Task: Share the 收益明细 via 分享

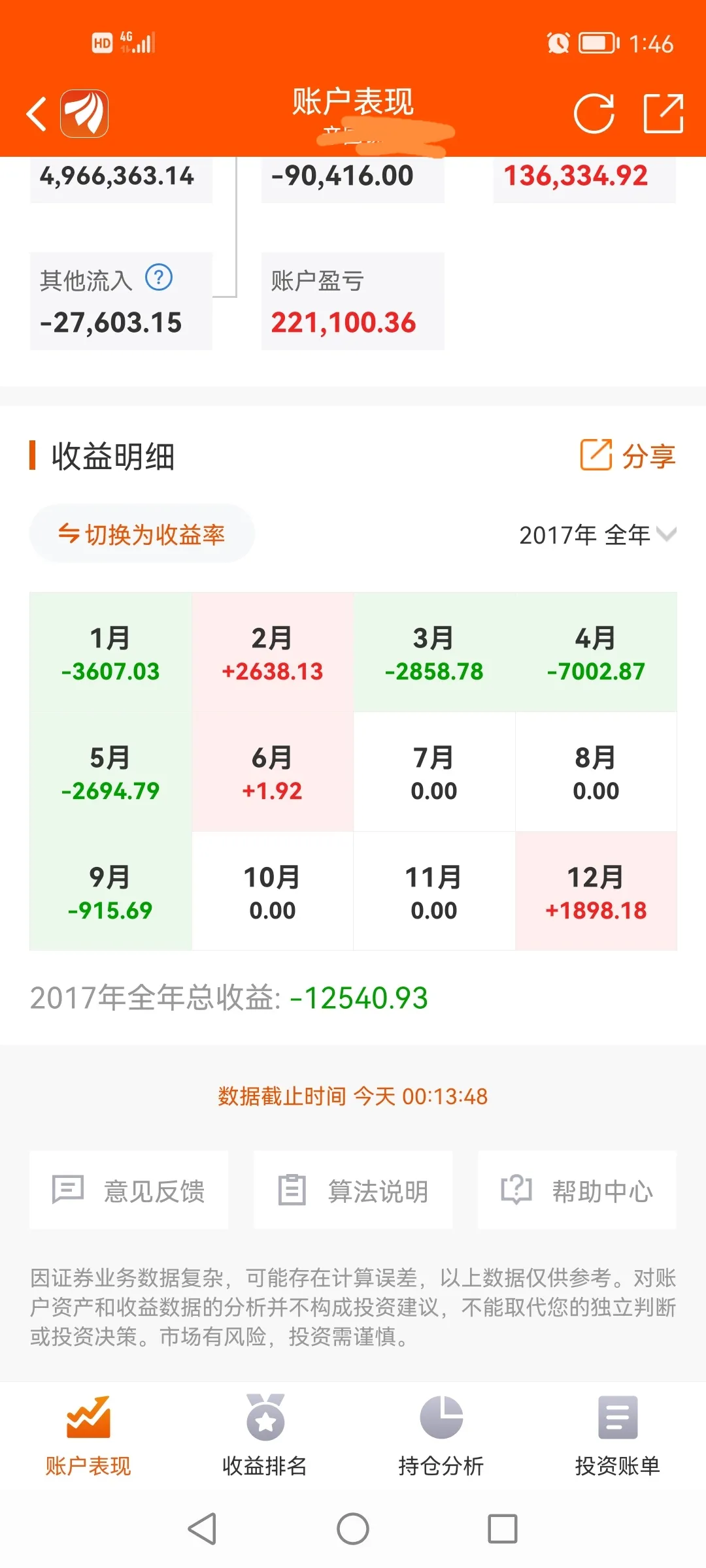Action: tap(628, 455)
